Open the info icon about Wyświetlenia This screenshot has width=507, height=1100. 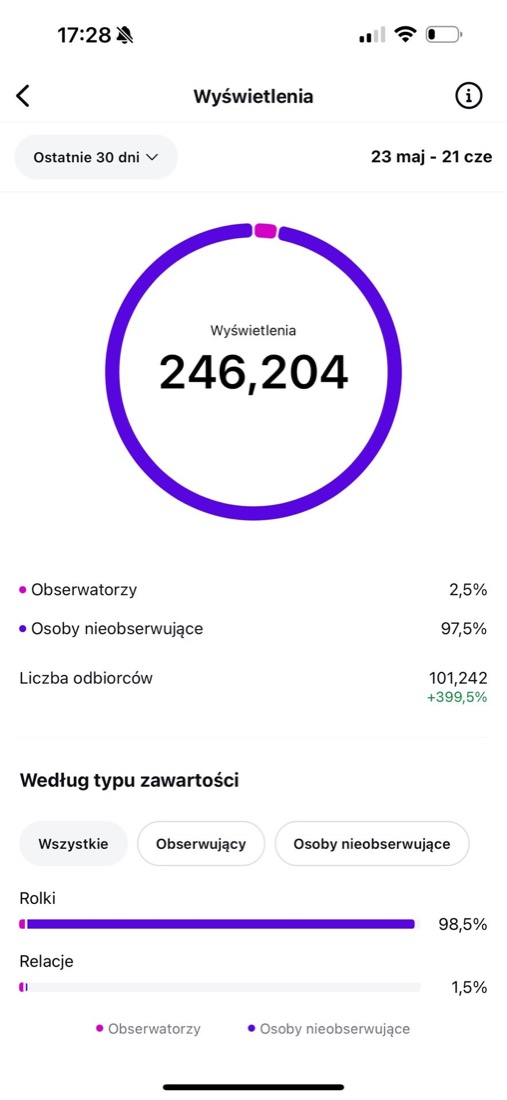pyautogui.click(x=469, y=96)
